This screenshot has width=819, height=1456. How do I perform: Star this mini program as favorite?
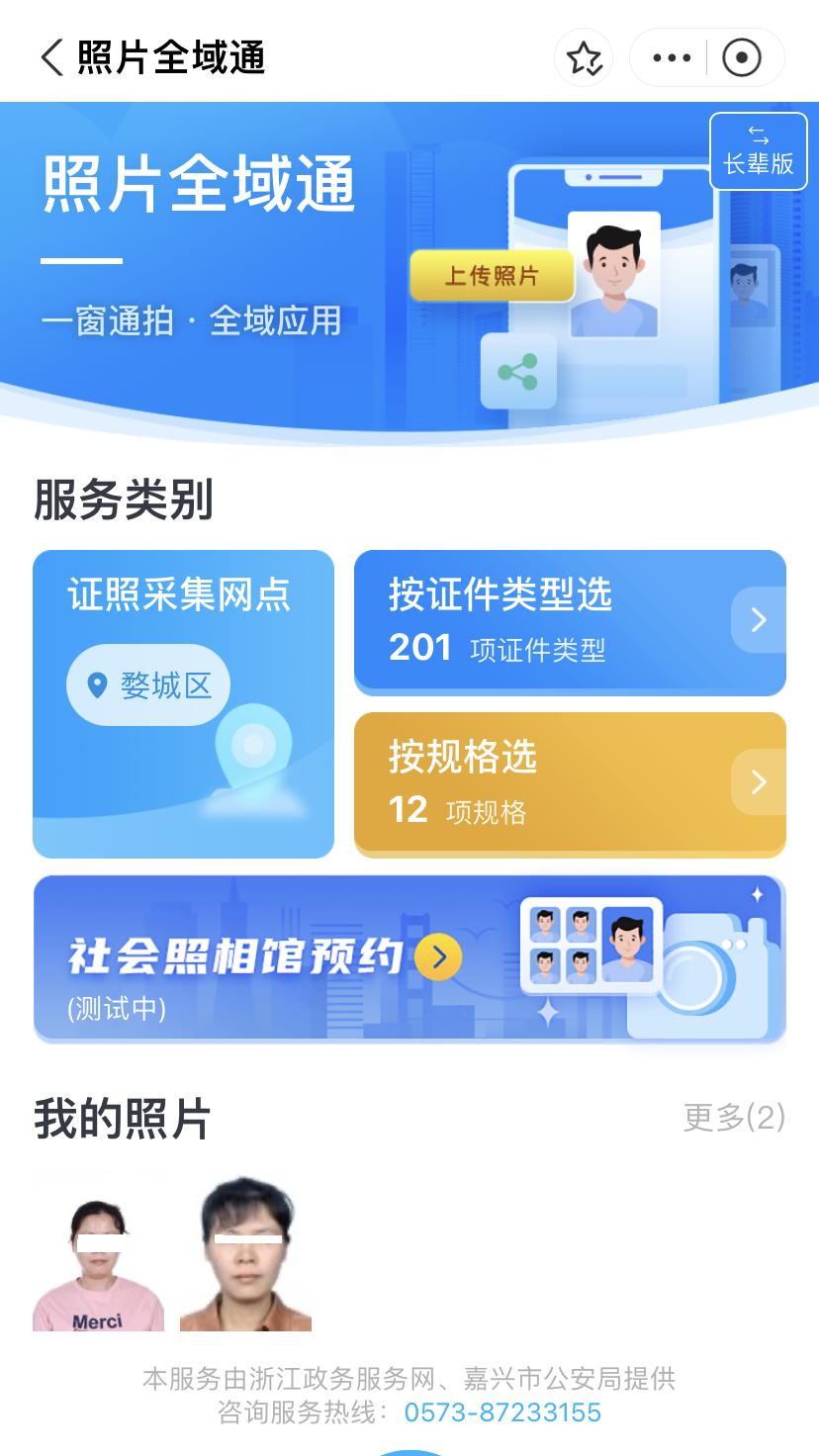click(x=584, y=58)
